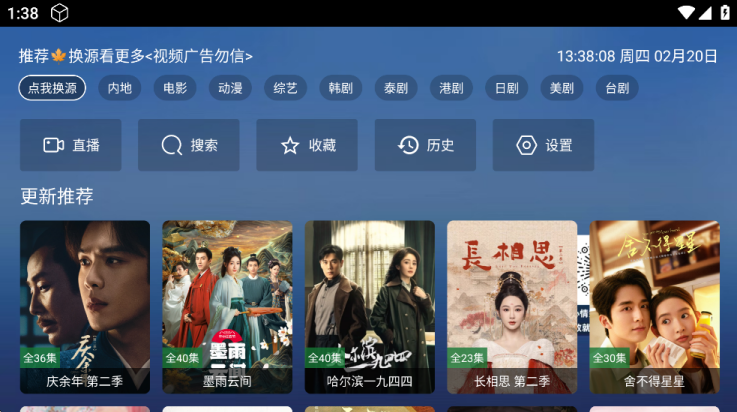Open 长相思 第二季 show card
Viewport: 737px width, 412px height.
click(511, 305)
